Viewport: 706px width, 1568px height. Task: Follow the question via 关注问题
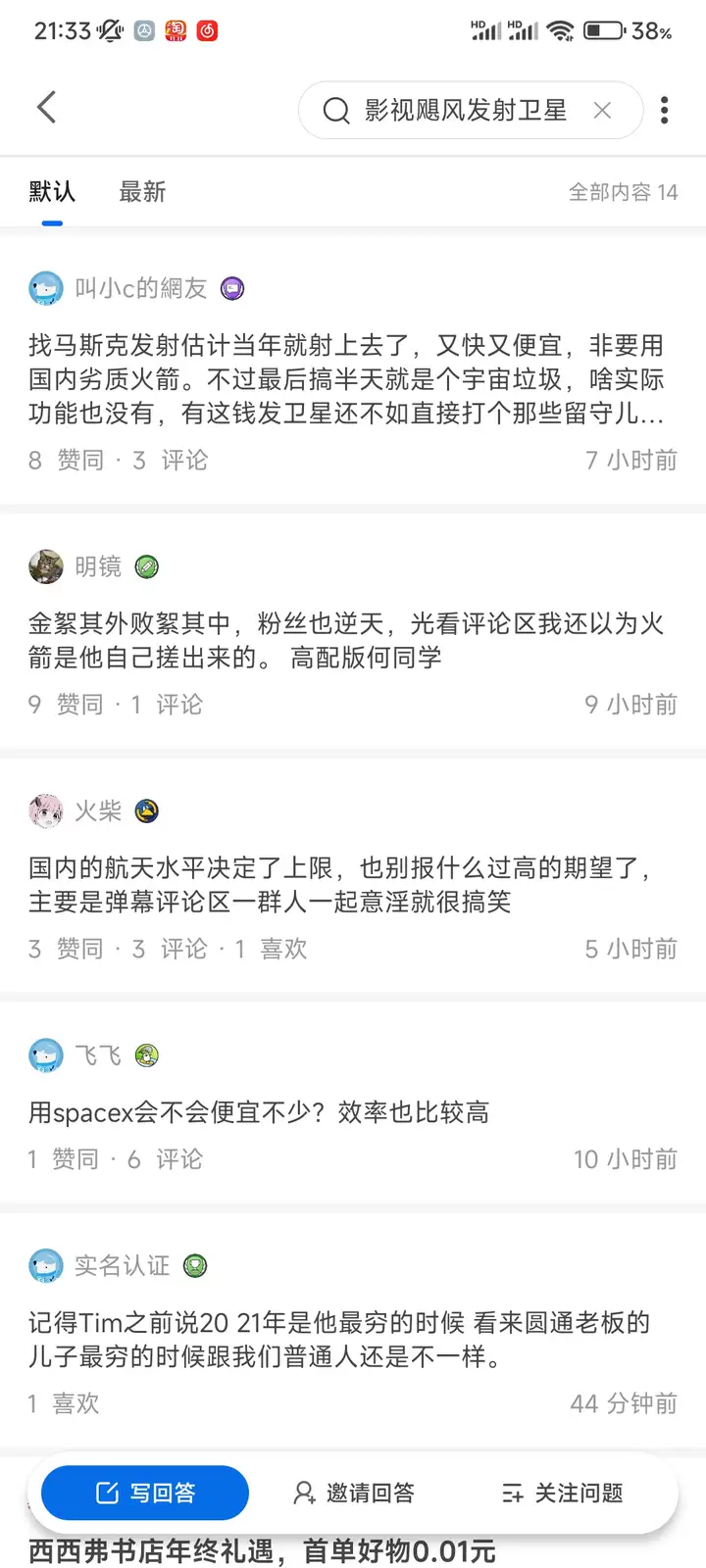point(562,1493)
